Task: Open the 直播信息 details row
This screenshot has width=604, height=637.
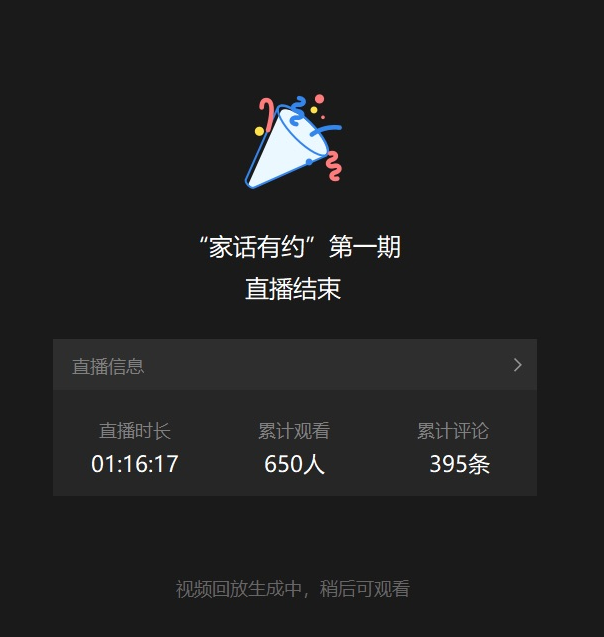Action: point(295,365)
